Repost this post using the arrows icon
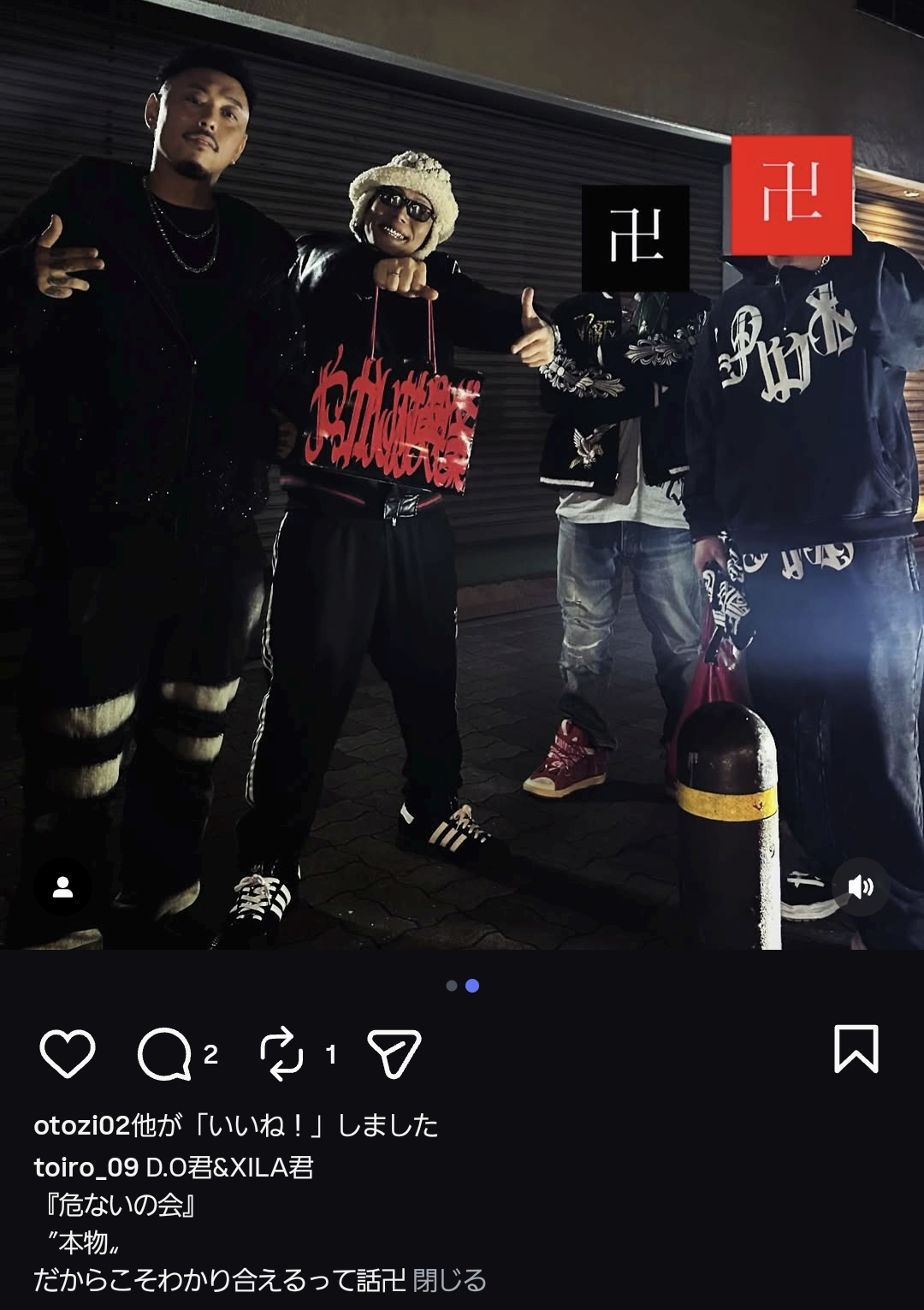This screenshot has width=924, height=1310. pos(281,1053)
